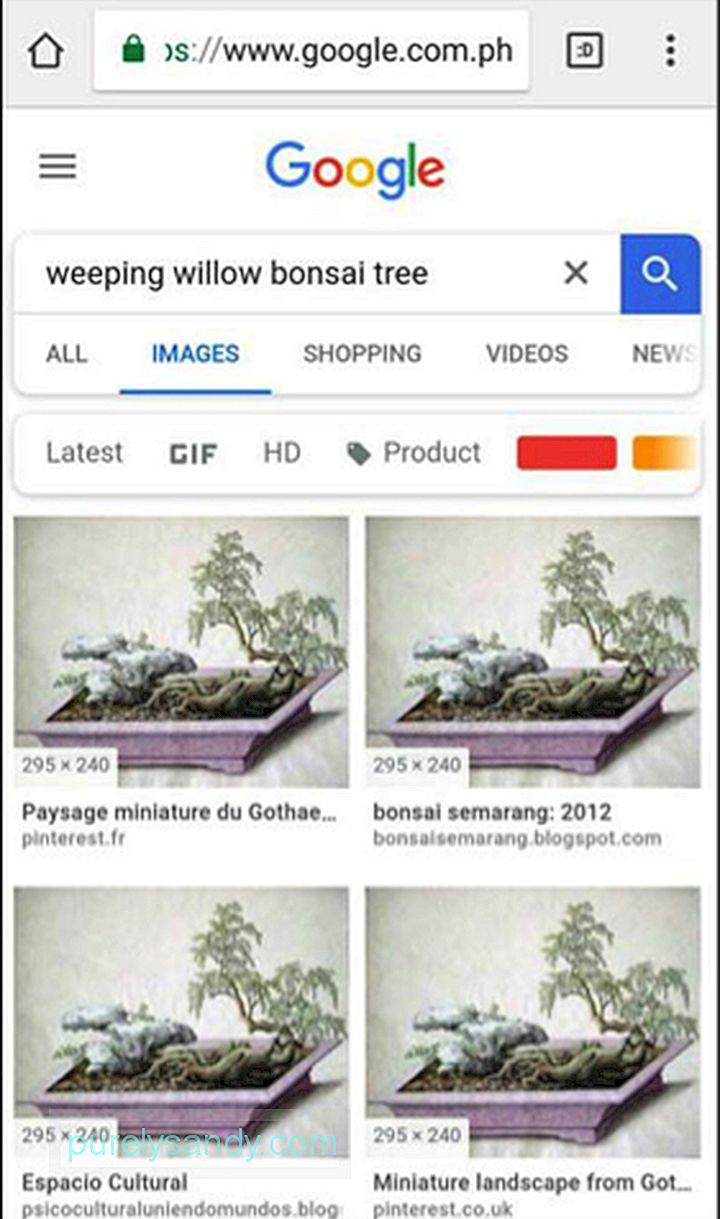Tap the blue search button
Screen dimensions: 720x1219
point(659,273)
